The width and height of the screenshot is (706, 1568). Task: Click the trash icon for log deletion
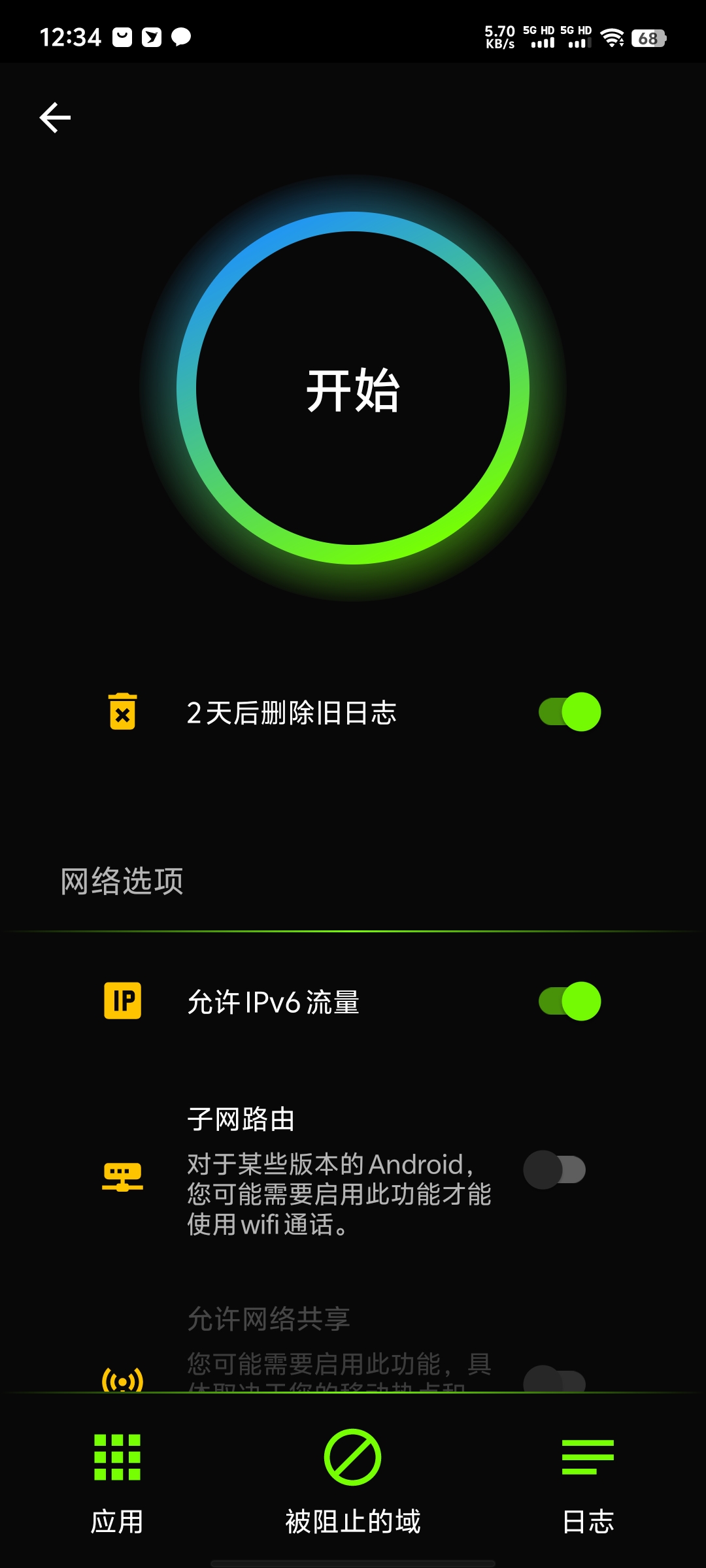(x=122, y=711)
